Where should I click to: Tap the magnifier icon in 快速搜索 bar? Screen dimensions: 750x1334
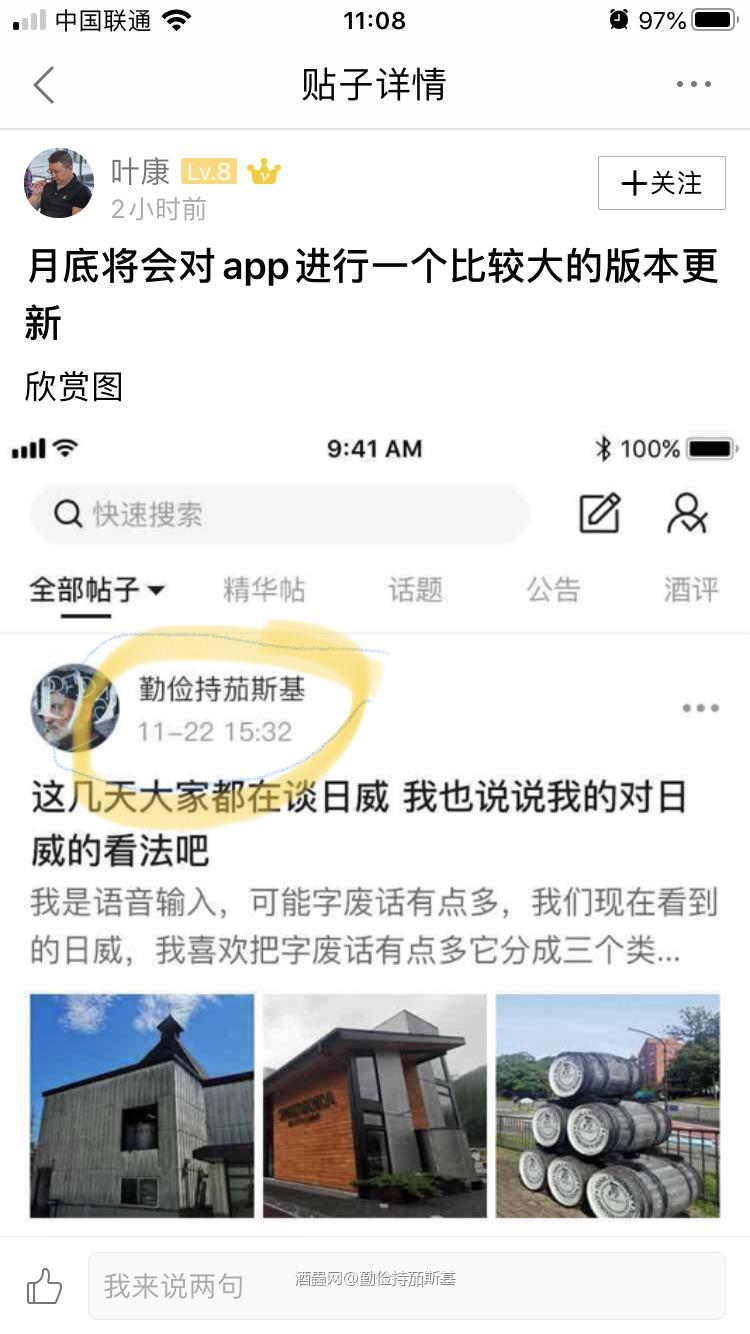click(x=67, y=513)
